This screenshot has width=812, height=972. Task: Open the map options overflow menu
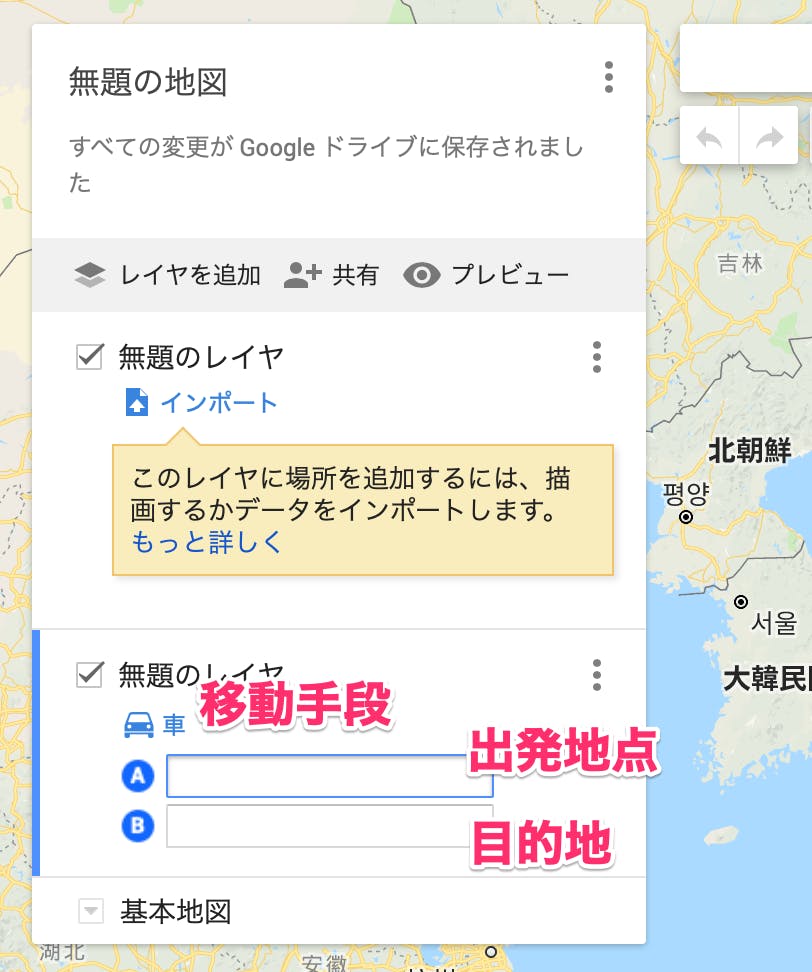click(x=608, y=78)
